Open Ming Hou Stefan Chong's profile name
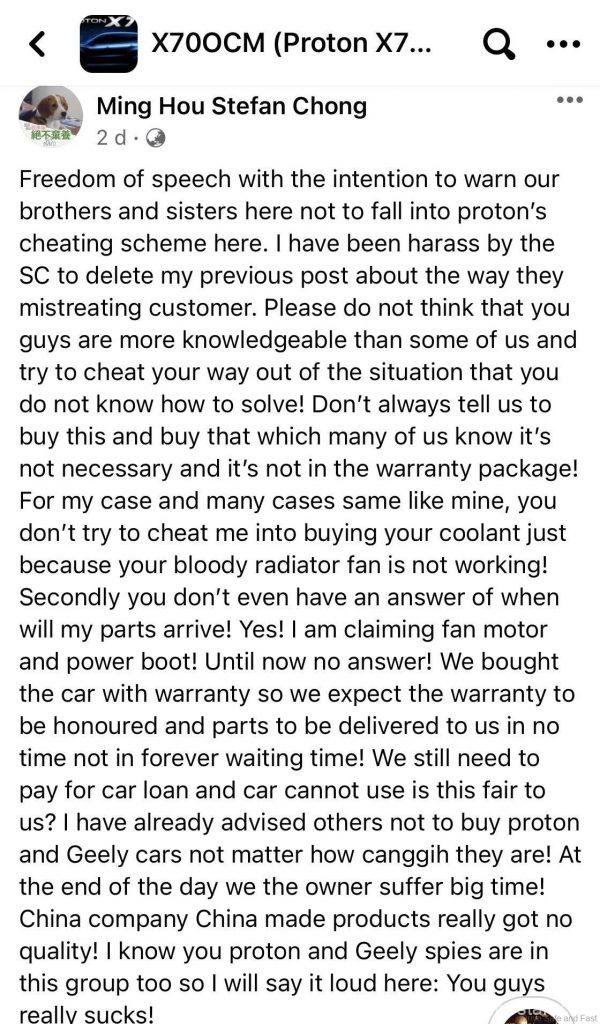Screen dimensions: 600x1024 pyautogui.click(x=232, y=106)
